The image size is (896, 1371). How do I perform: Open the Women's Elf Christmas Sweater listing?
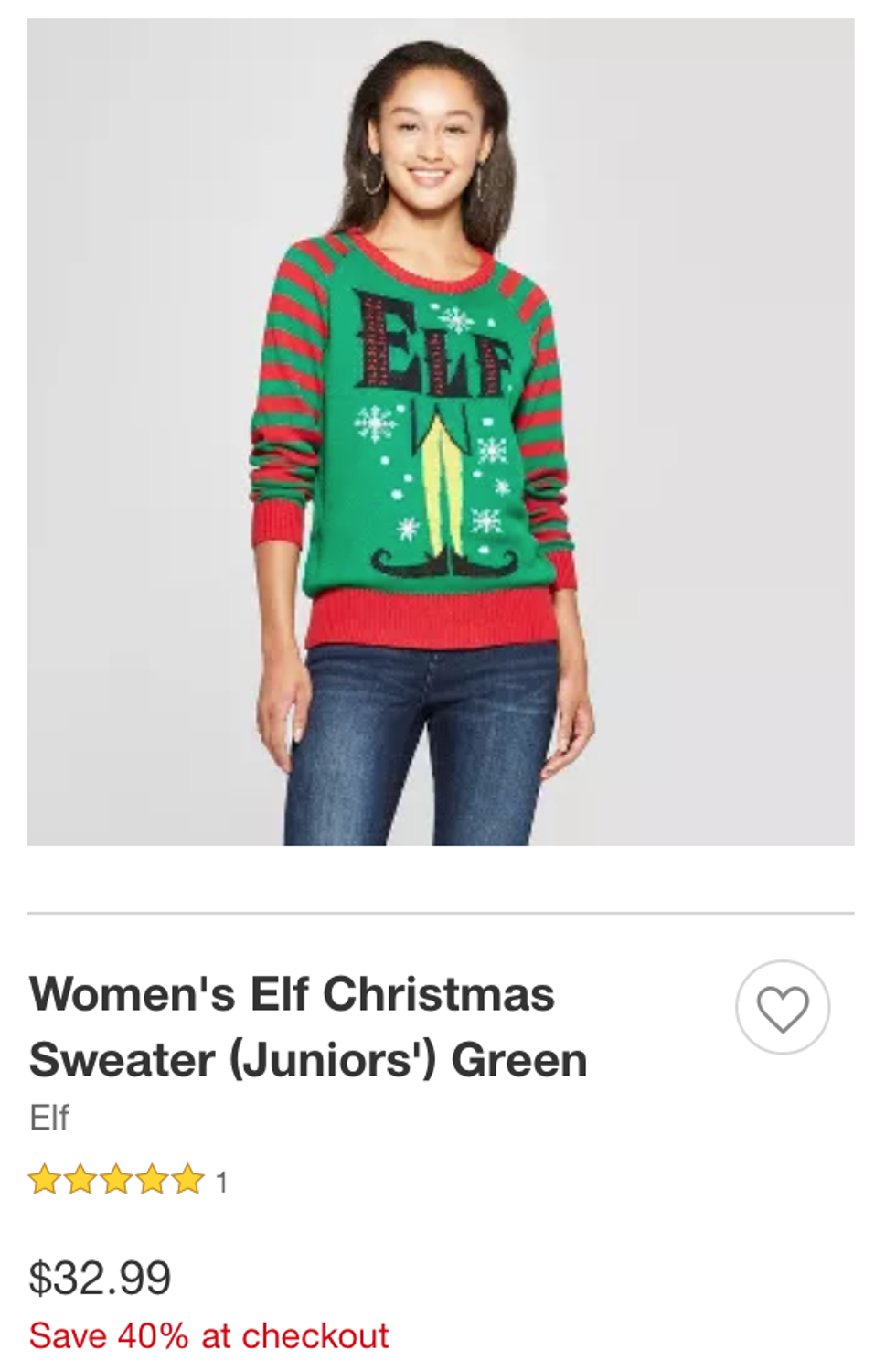point(308,1026)
